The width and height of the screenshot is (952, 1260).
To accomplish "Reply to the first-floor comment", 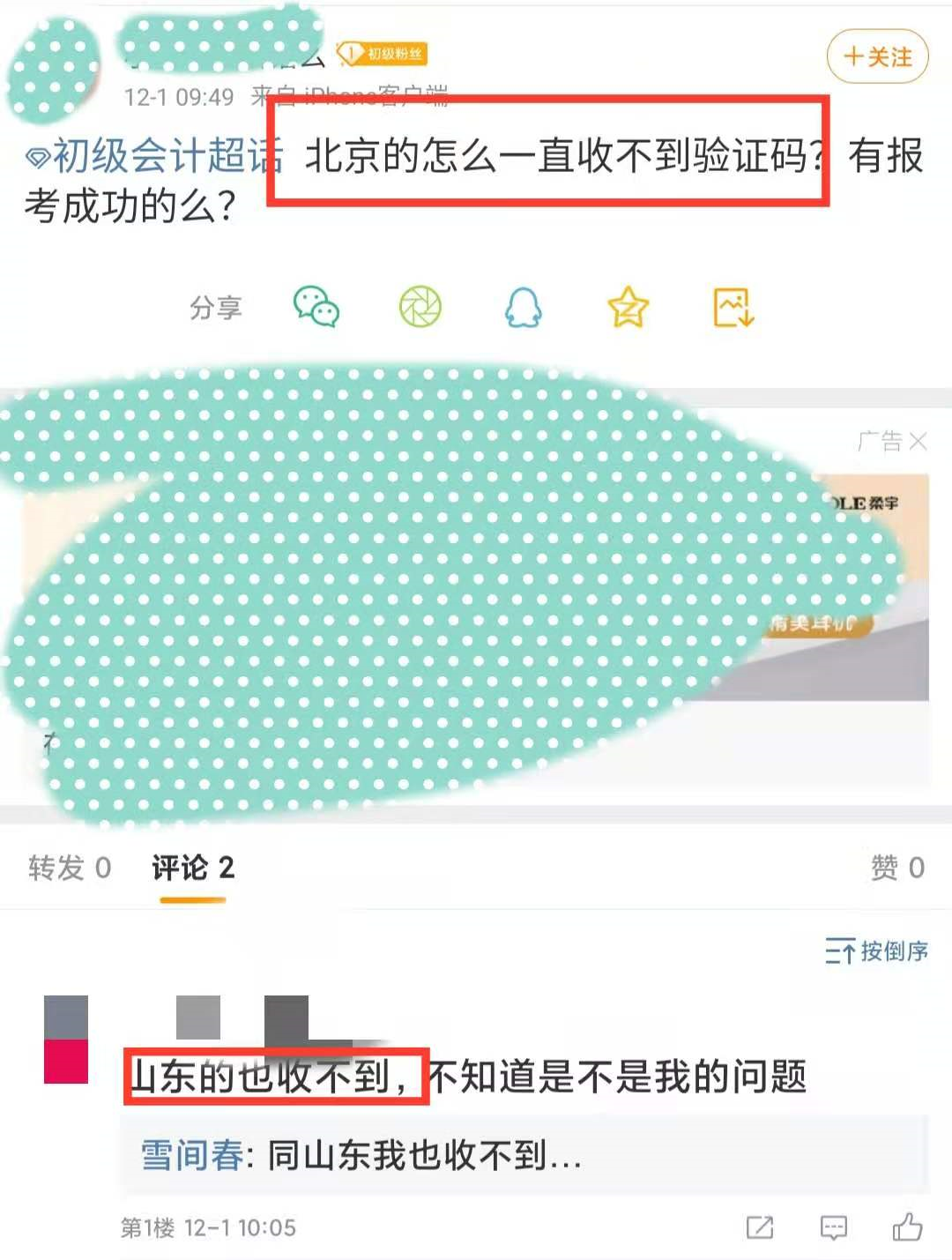I will pos(833,1226).
